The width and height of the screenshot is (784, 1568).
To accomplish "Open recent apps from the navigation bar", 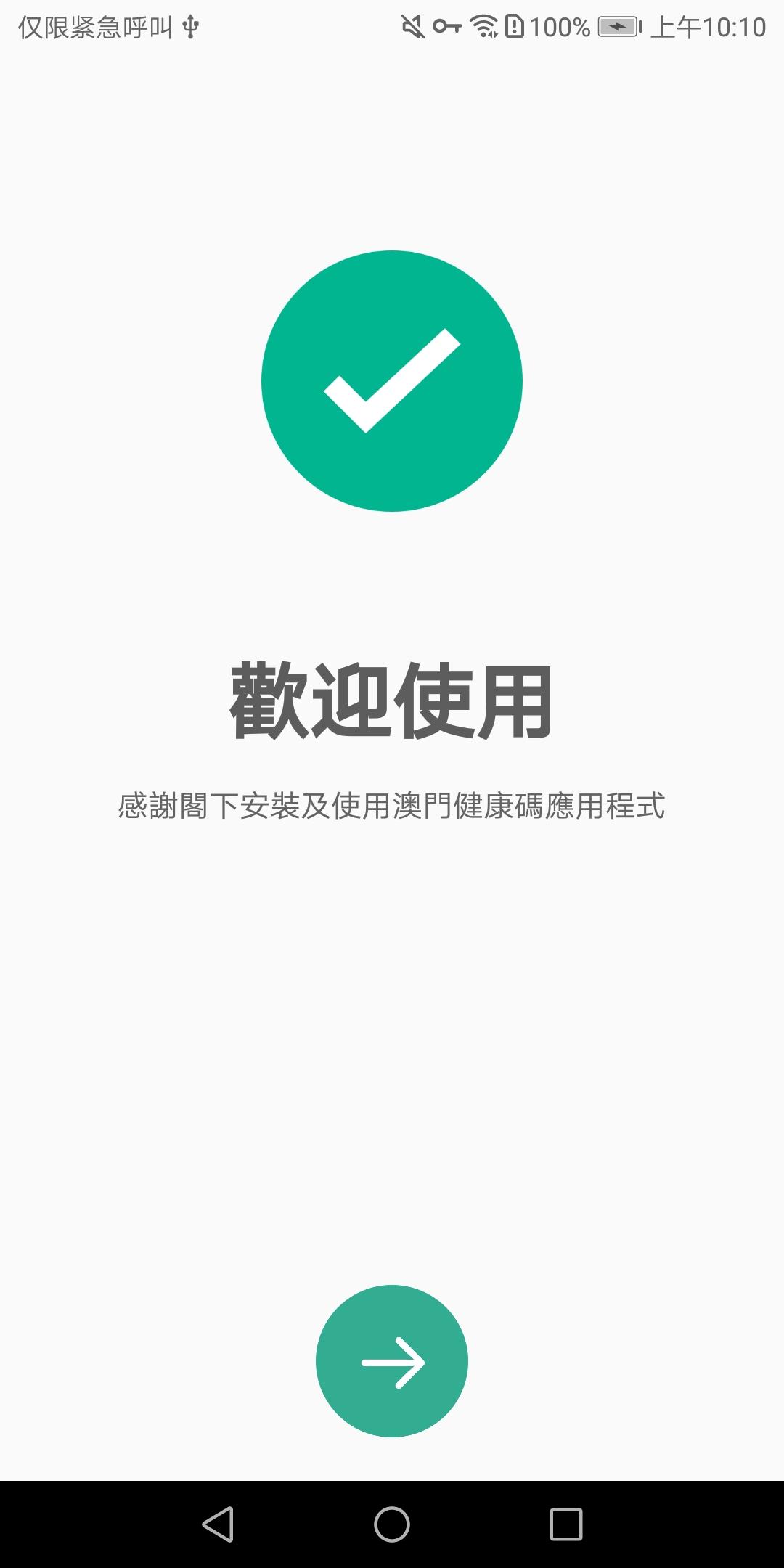I will 566,1524.
